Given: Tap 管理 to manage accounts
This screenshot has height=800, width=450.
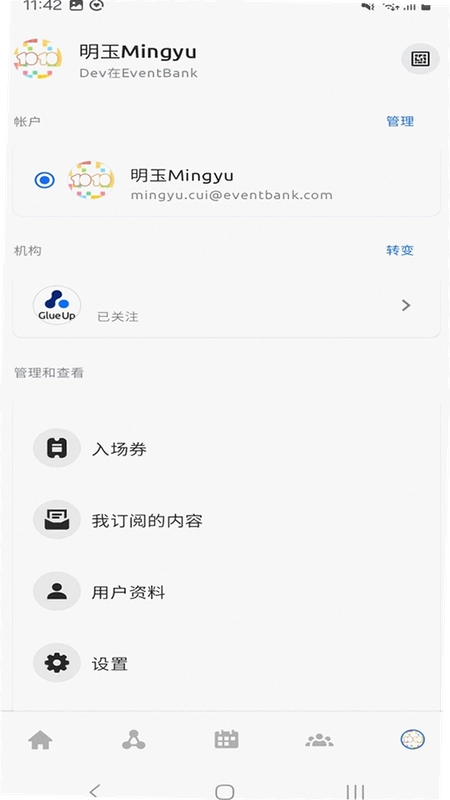Looking at the screenshot, I should (x=400, y=121).
